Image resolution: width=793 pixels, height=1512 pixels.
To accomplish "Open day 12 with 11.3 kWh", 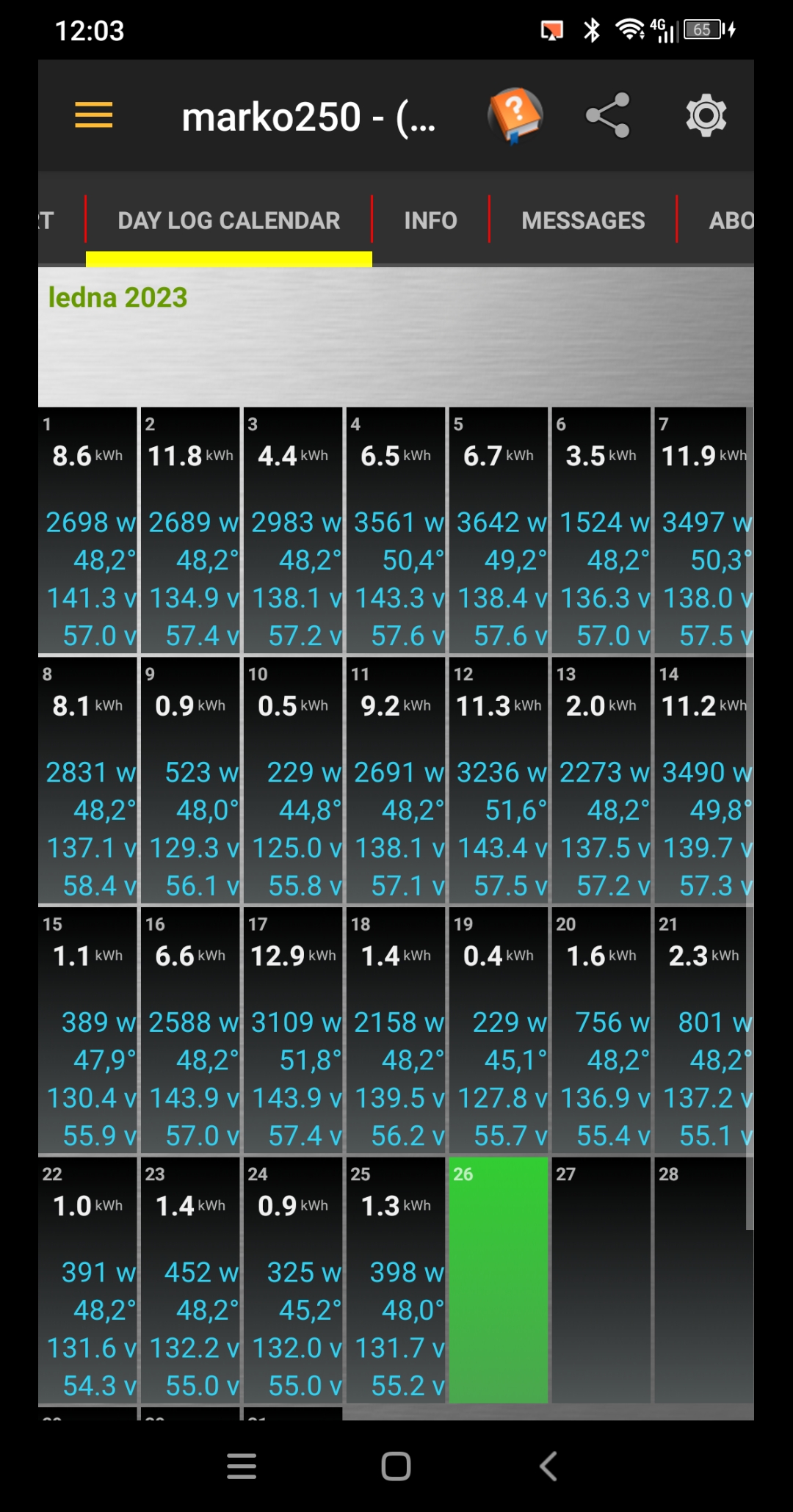I will 499,779.
